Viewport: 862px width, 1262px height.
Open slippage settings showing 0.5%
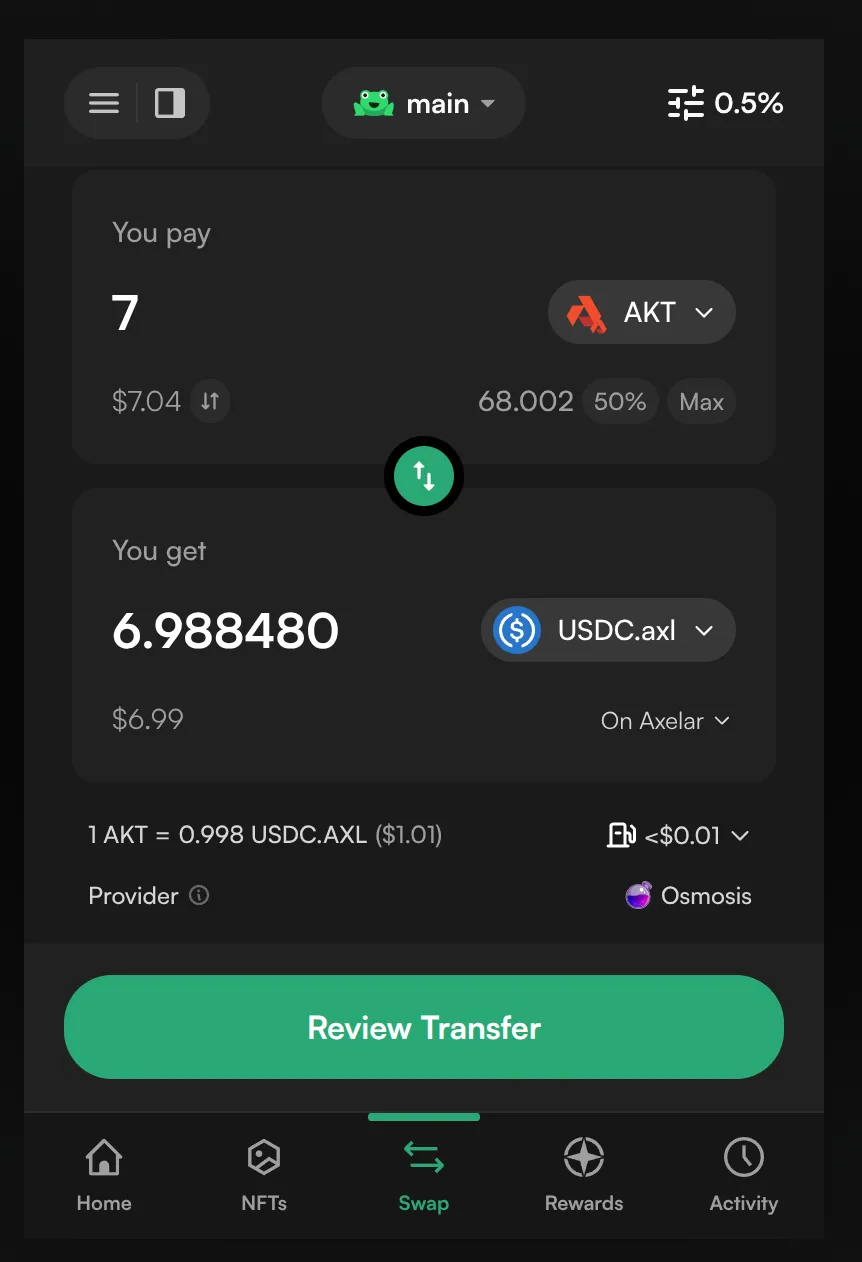(x=725, y=103)
